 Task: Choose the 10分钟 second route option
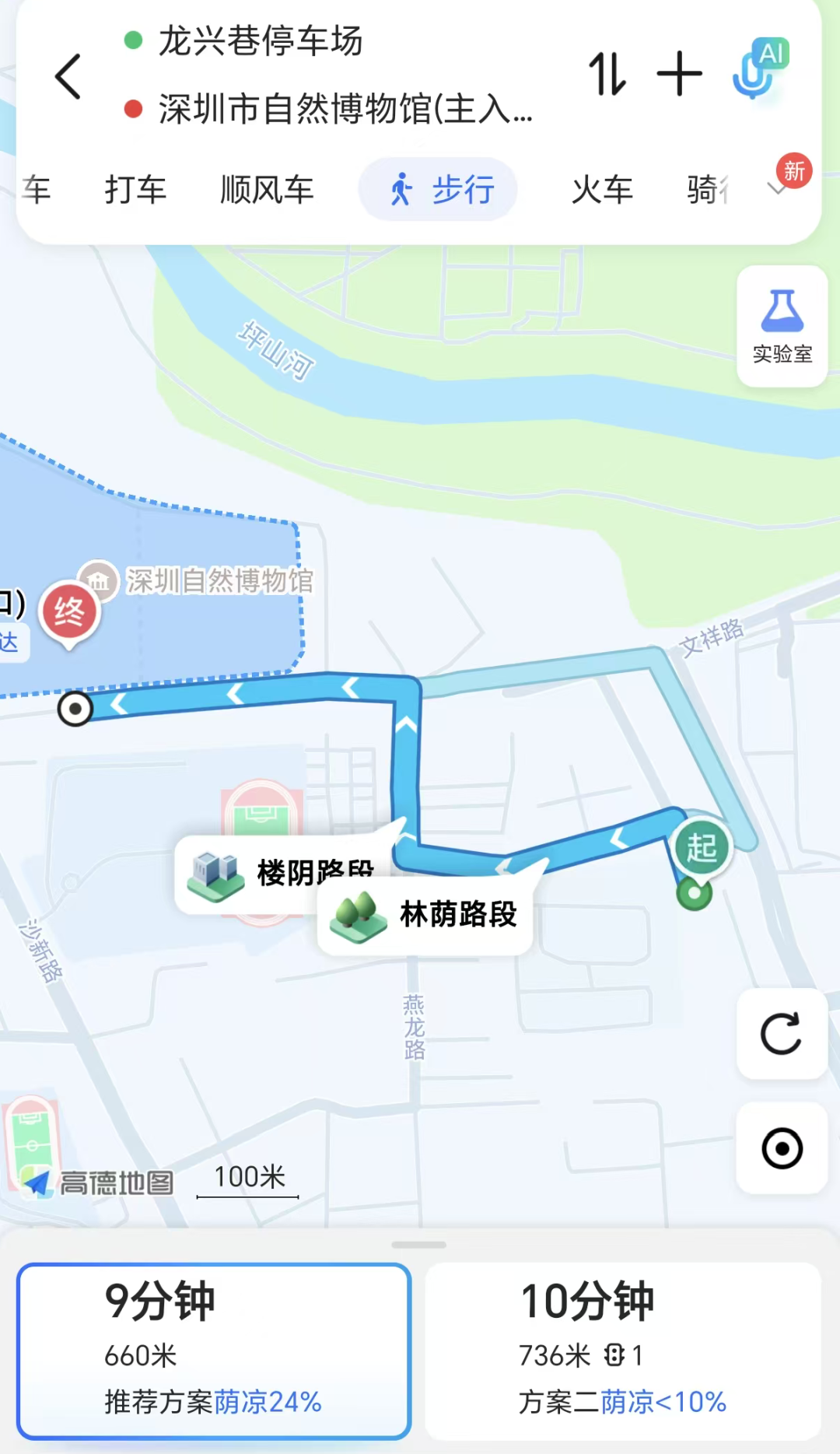623,1351
